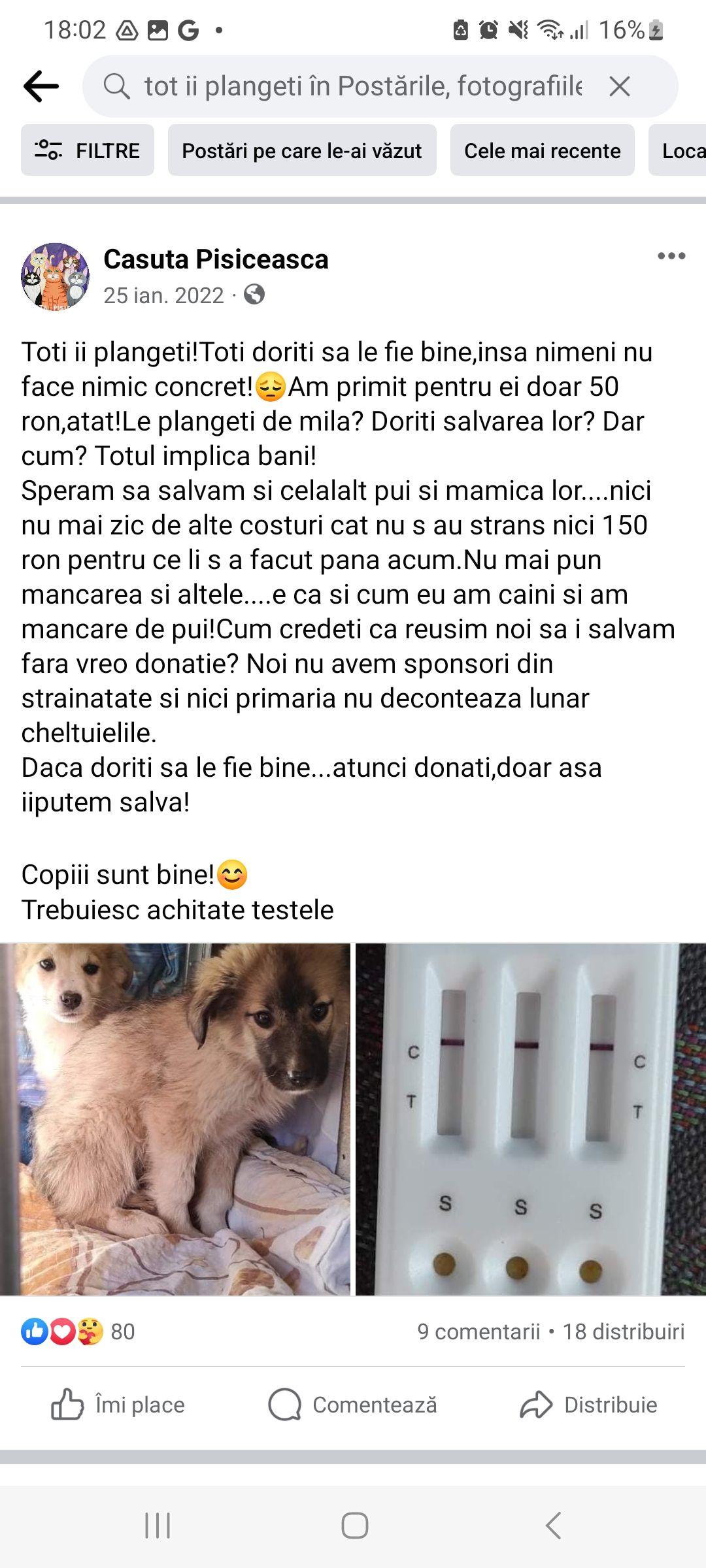Edit the search query field
Image resolution: width=706 pixels, height=1568 pixels.
point(363,86)
